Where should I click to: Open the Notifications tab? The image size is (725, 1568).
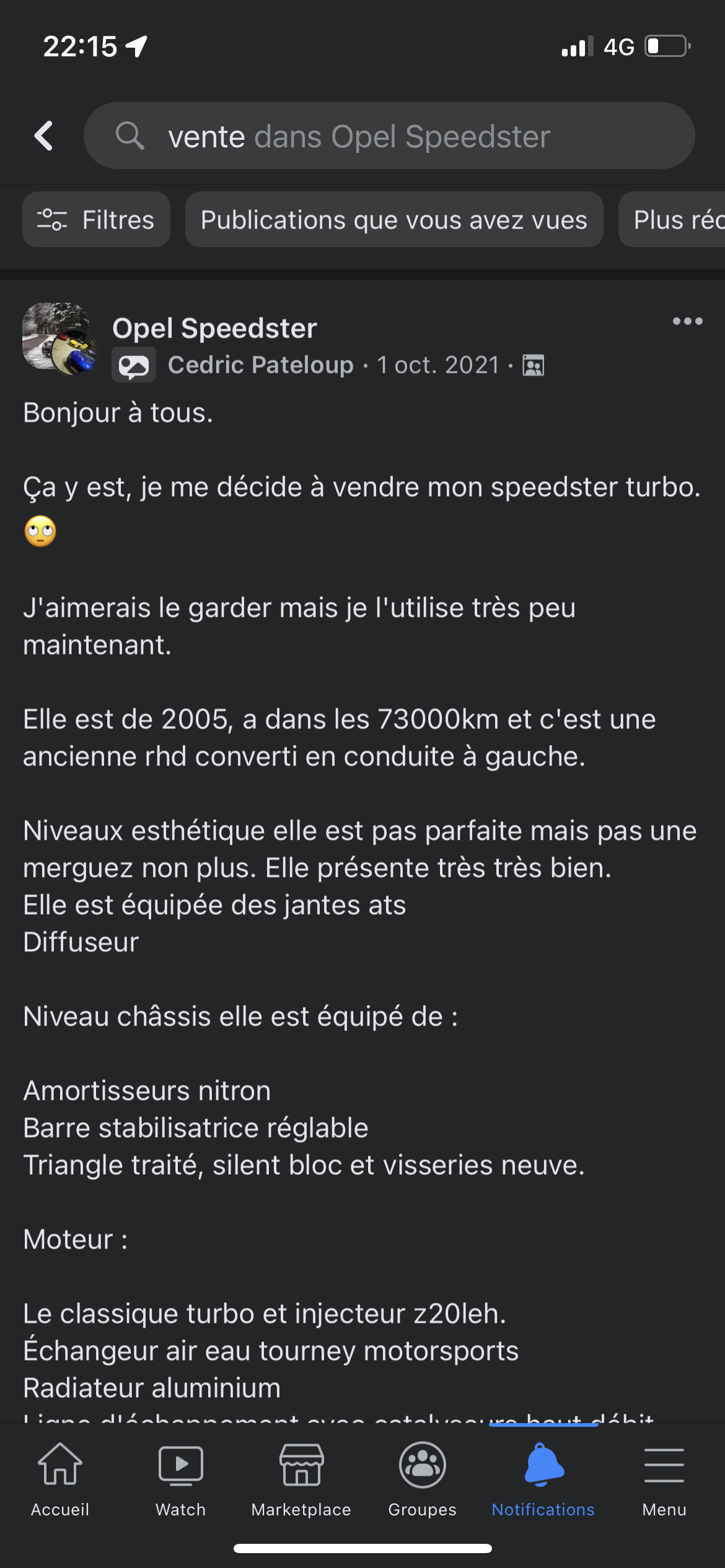(x=543, y=1479)
